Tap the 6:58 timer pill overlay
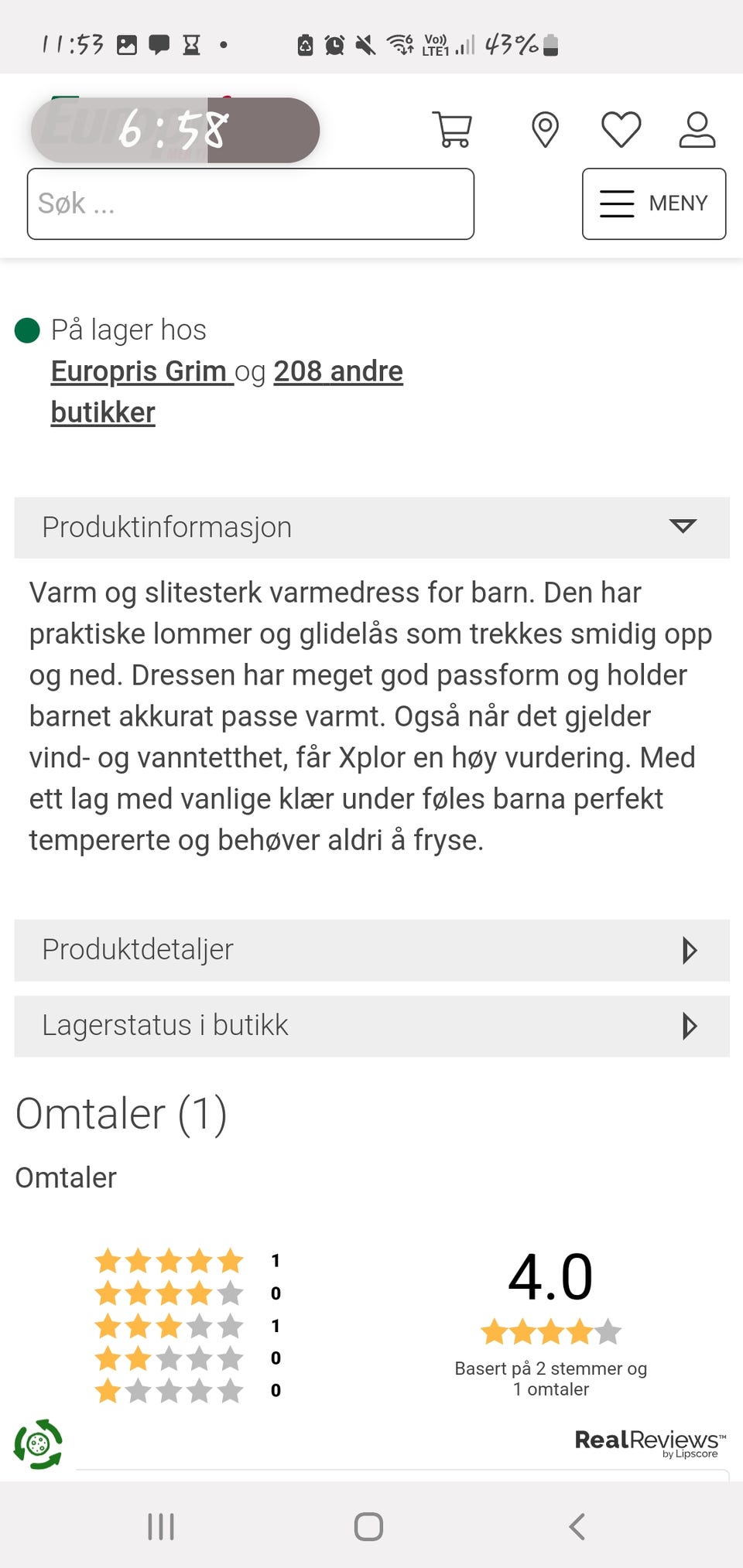Image resolution: width=743 pixels, height=1568 pixels. point(174,130)
